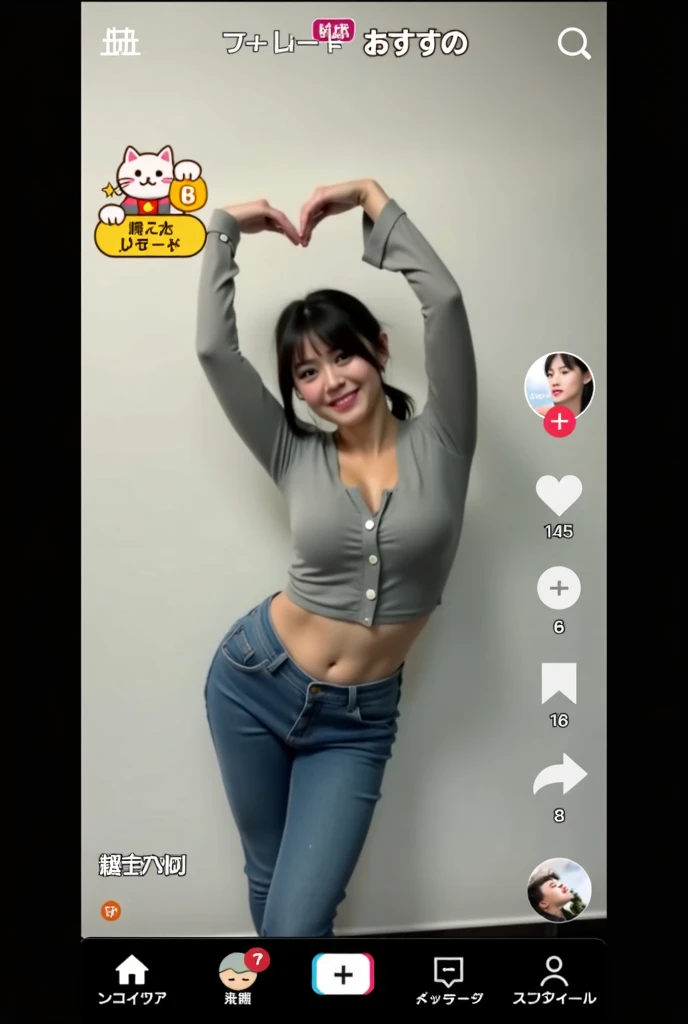Open the LIVE icon at top left
688x1024 pixels.
point(120,43)
